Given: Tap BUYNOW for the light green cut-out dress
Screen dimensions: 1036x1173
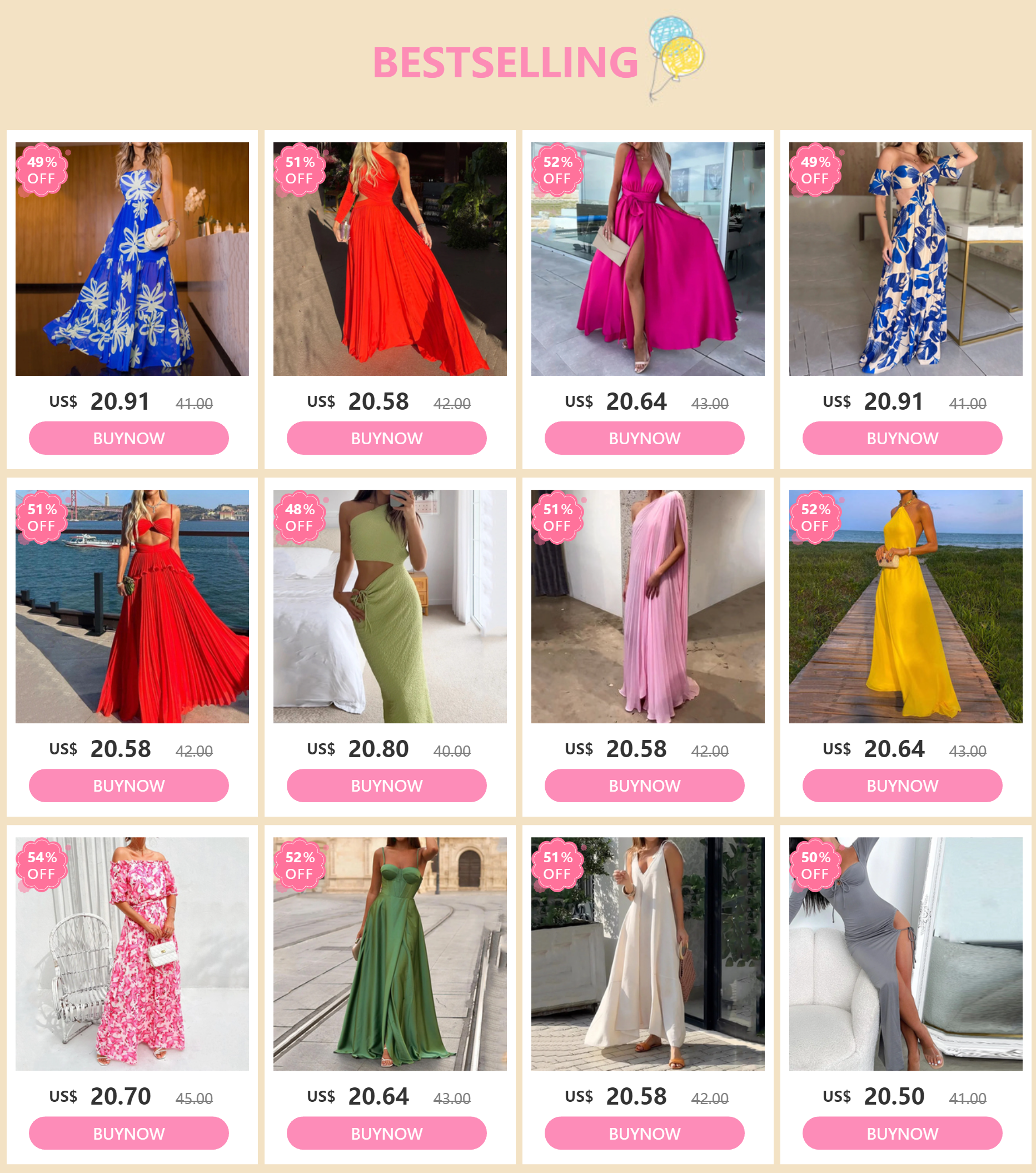Looking at the screenshot, I should [386, 785].
